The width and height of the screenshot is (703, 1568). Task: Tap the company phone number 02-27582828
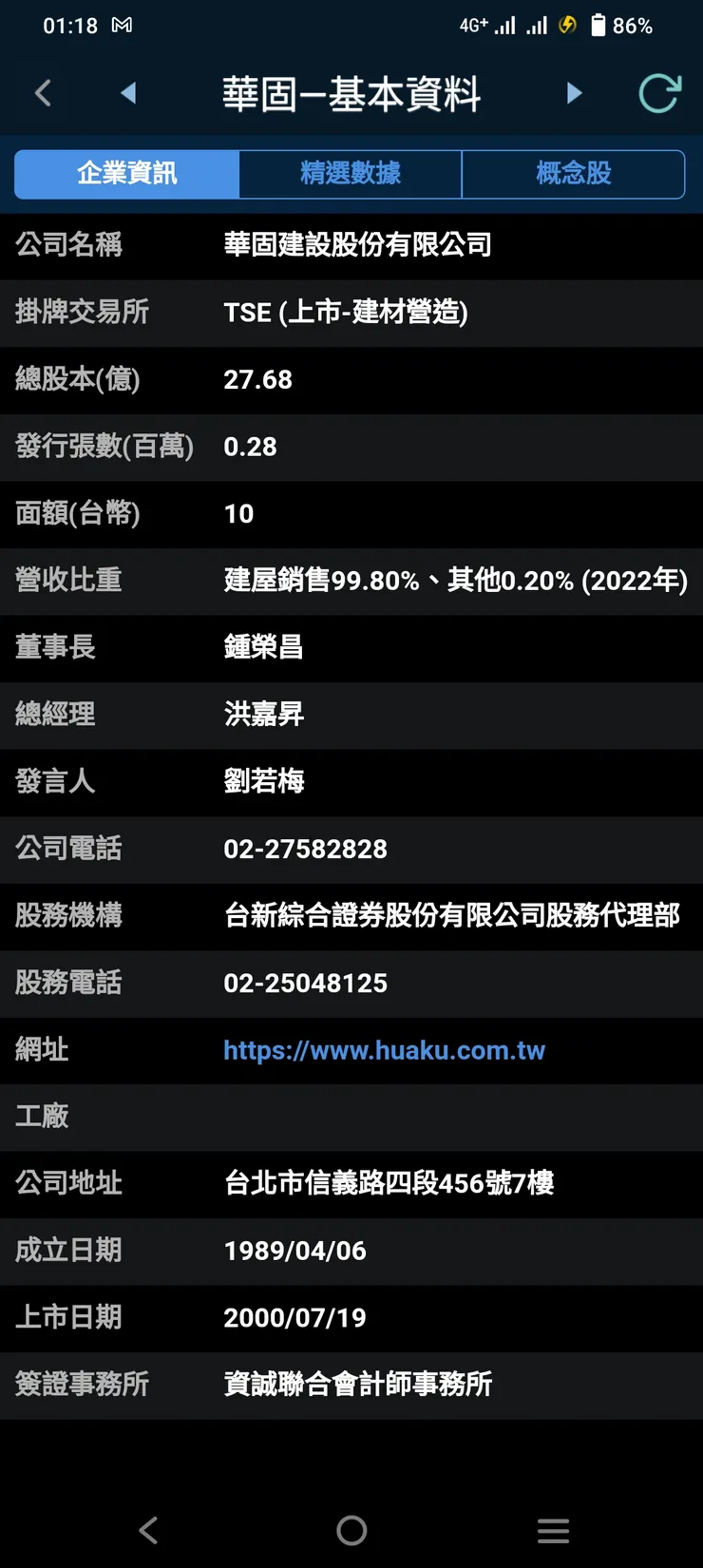coord(305,850)
